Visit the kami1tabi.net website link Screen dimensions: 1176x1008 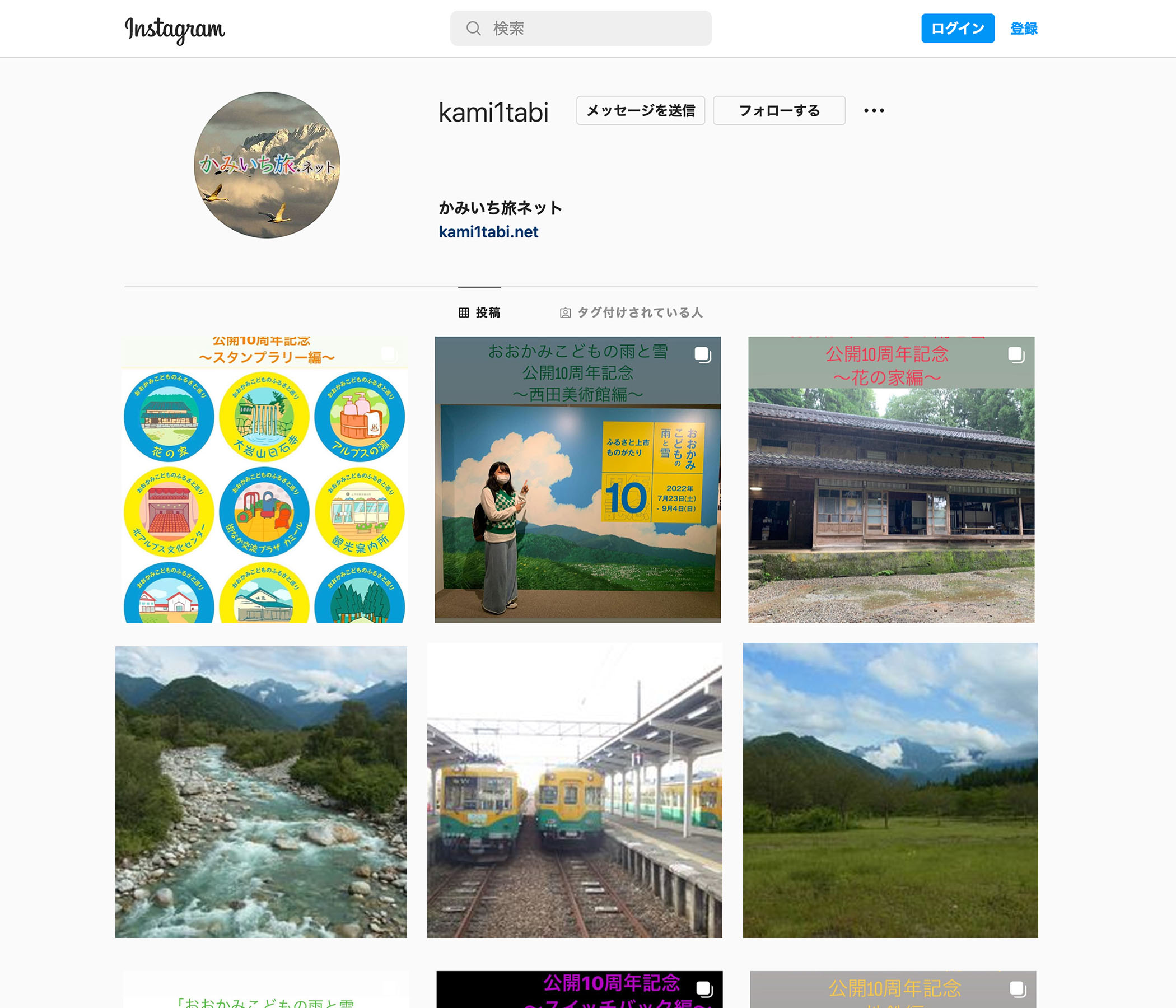tap(488, 232)
